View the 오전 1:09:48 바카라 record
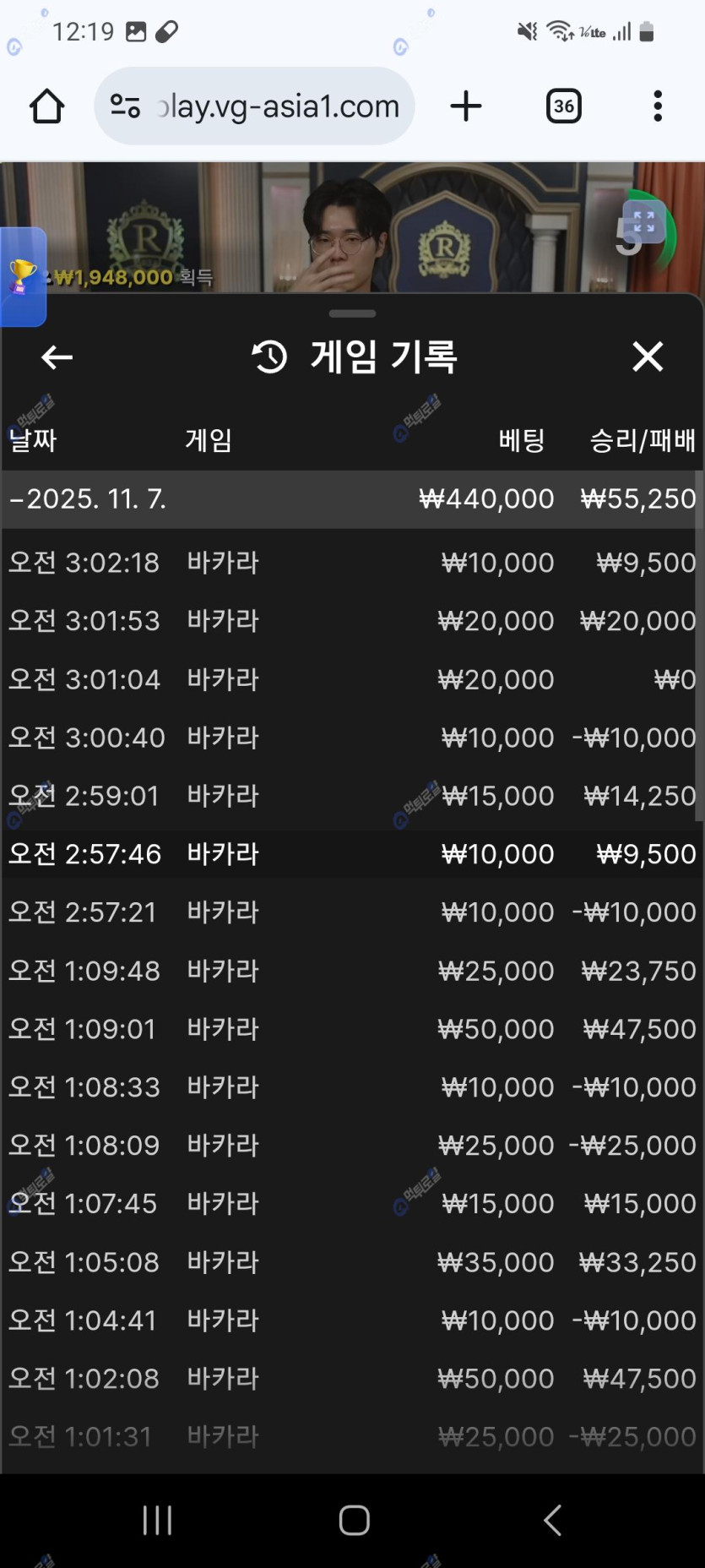Screen dimensions: 705x1568 [351, 971]
